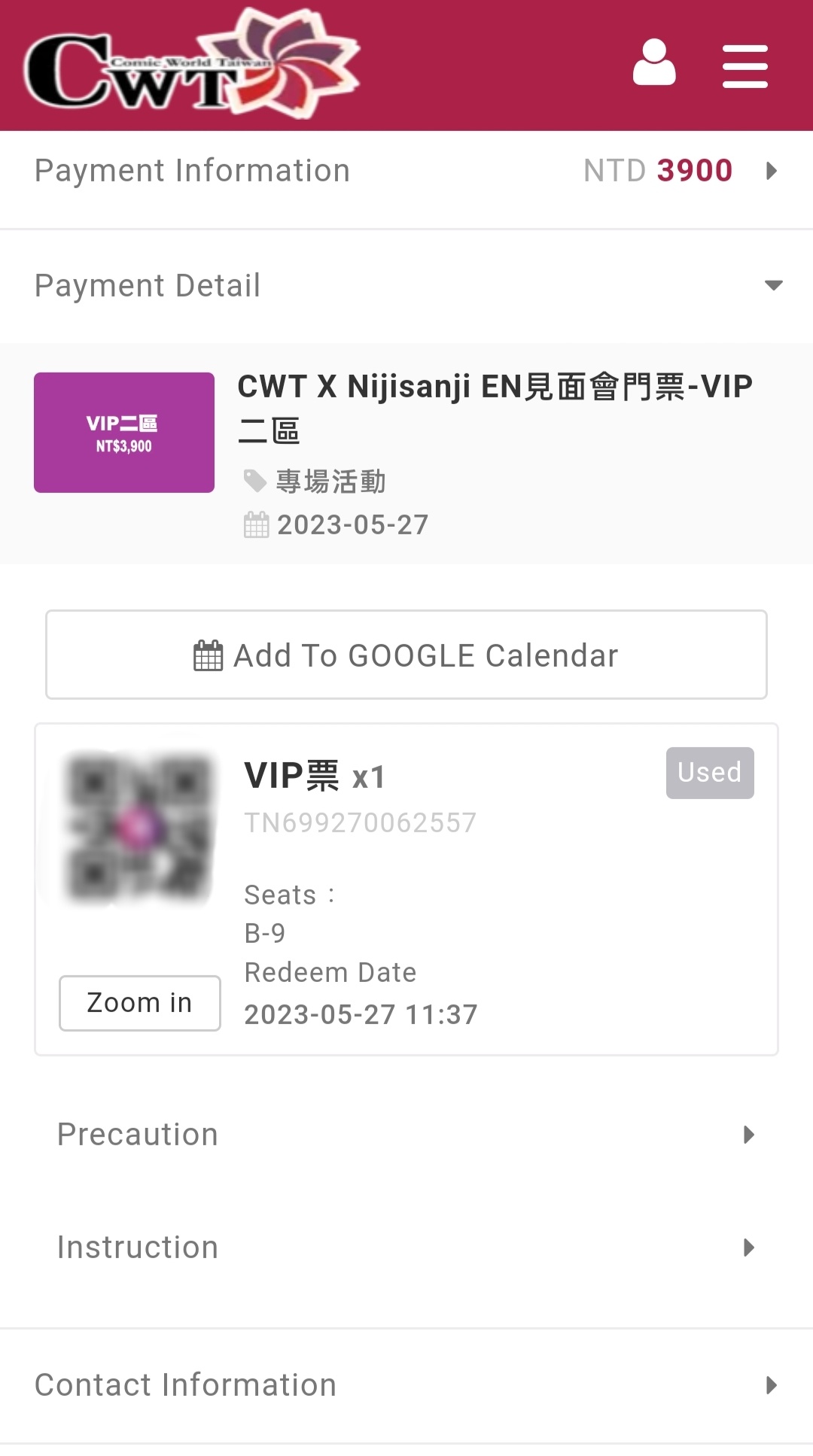Expand the Precaution section
Screen dimensions: 813x1456
click(x=406, y=1135)
